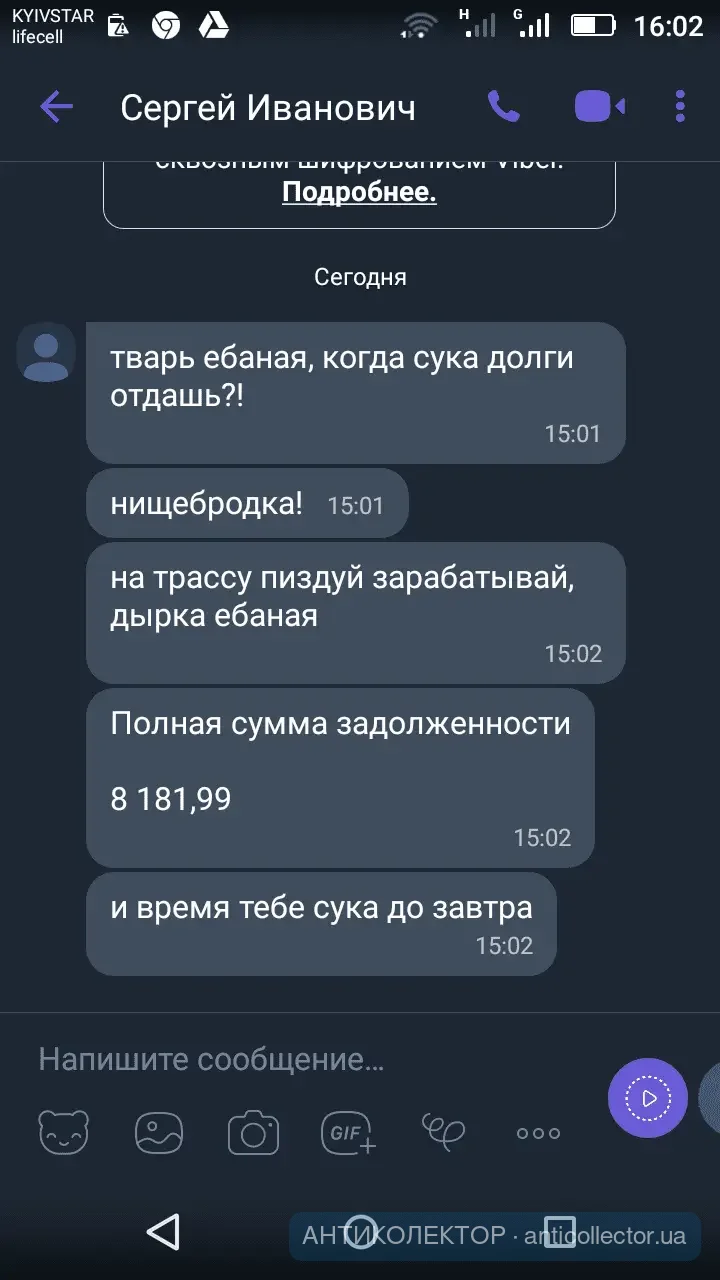Start a voice call with Сергей Иванович
The height and width of the screenshot is (1280, 720).
[x=503, y=106]
